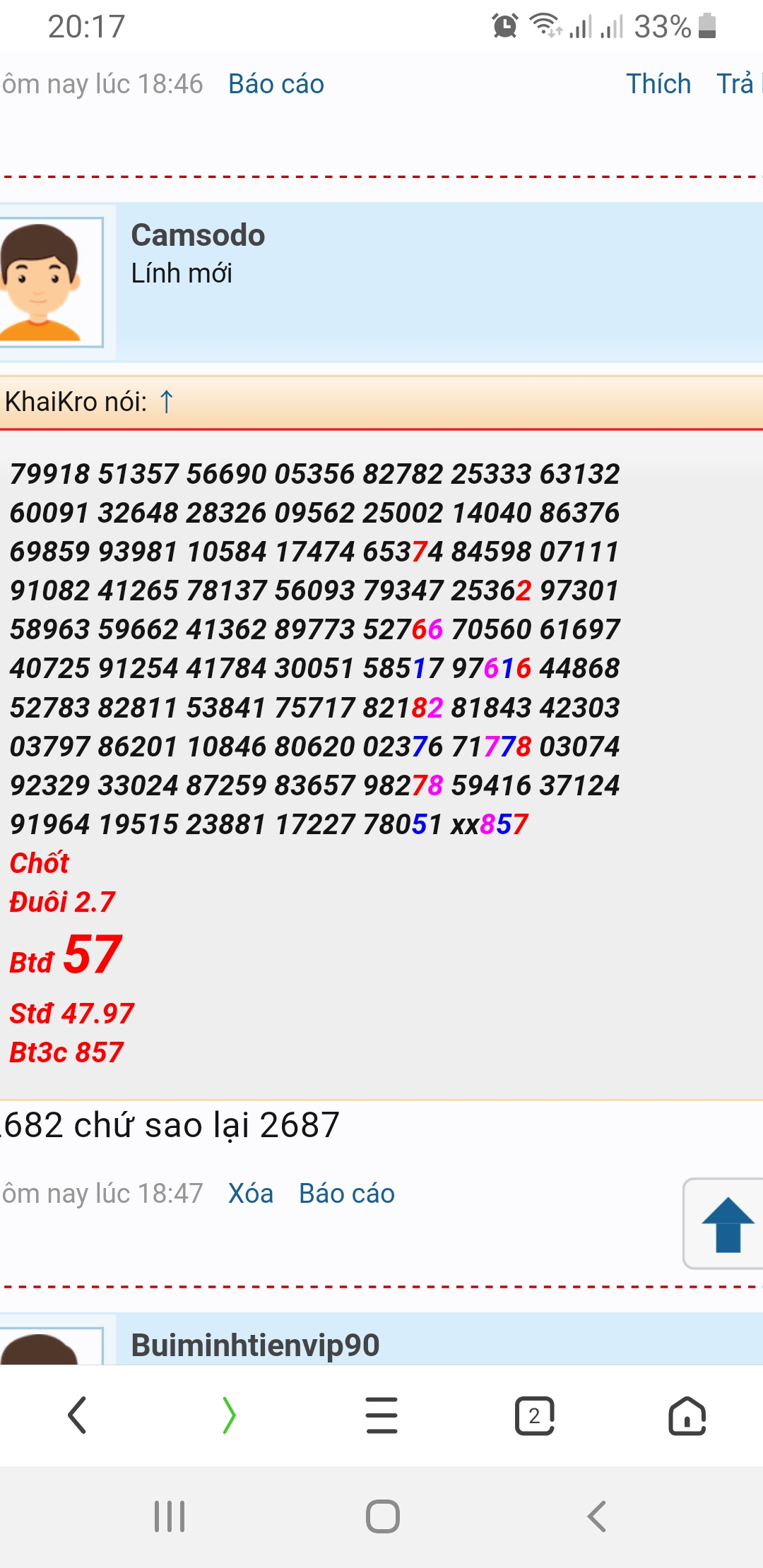Delete the 18:47 post with Xóa

251,1194
